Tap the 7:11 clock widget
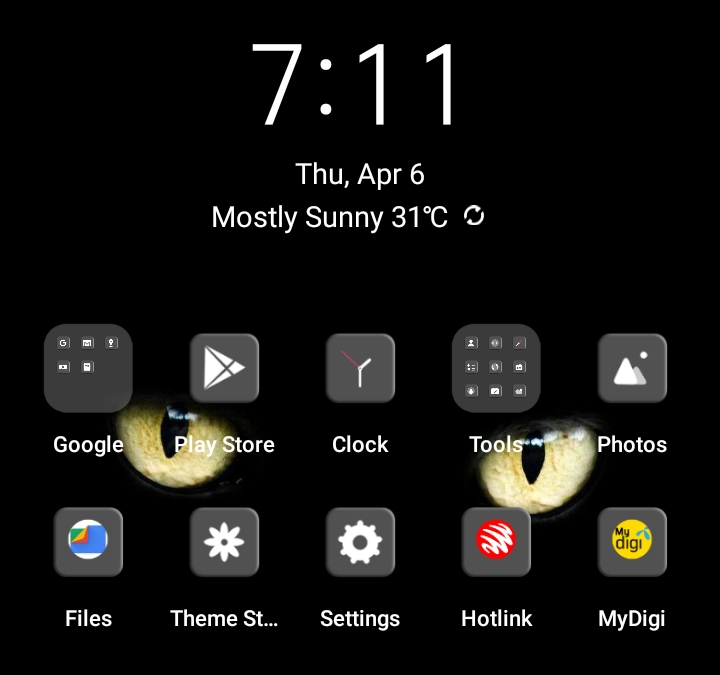720x675 pixels. pyautogui.click(x=359, y=85)
